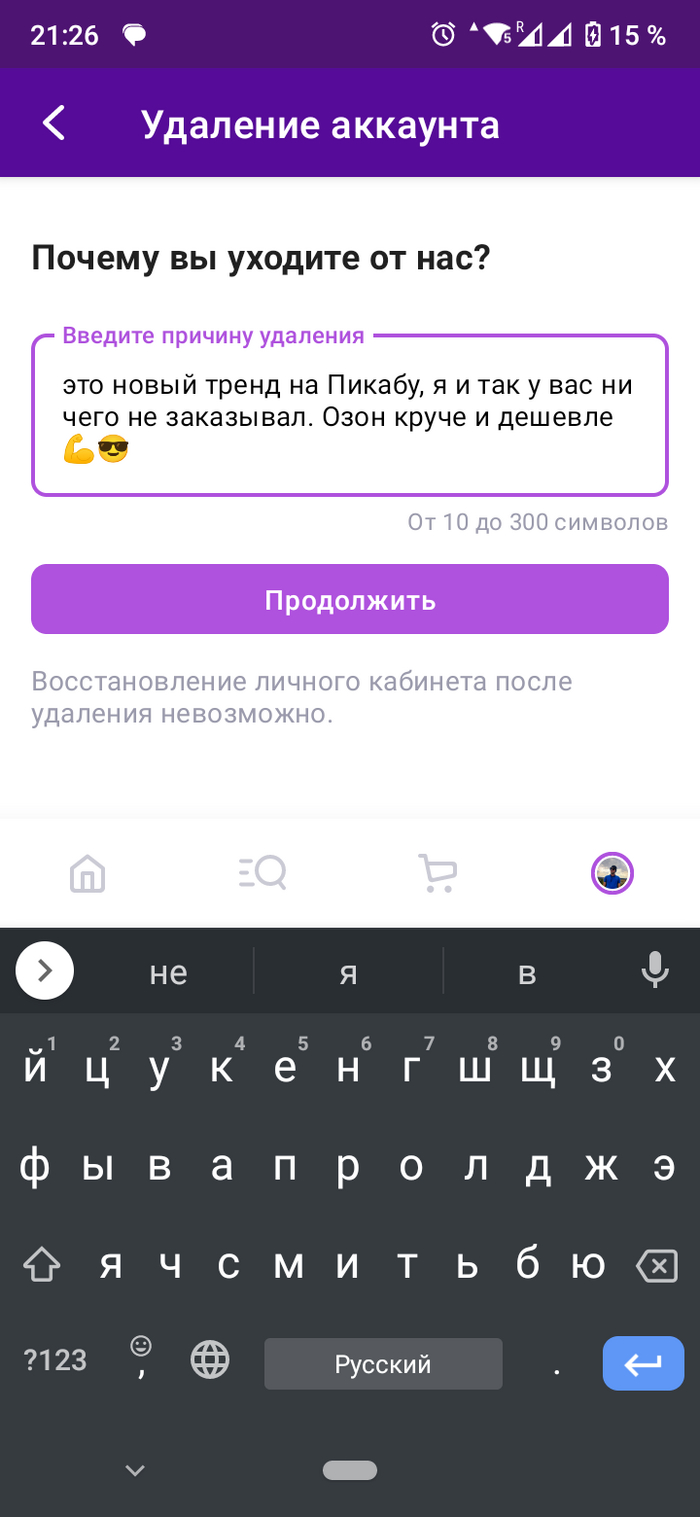Image resolution: width=700 pixels, height=1517 pixels.
Task: Switch to the ?123 symbols keyboard
Action: [x=55, y=1360]
